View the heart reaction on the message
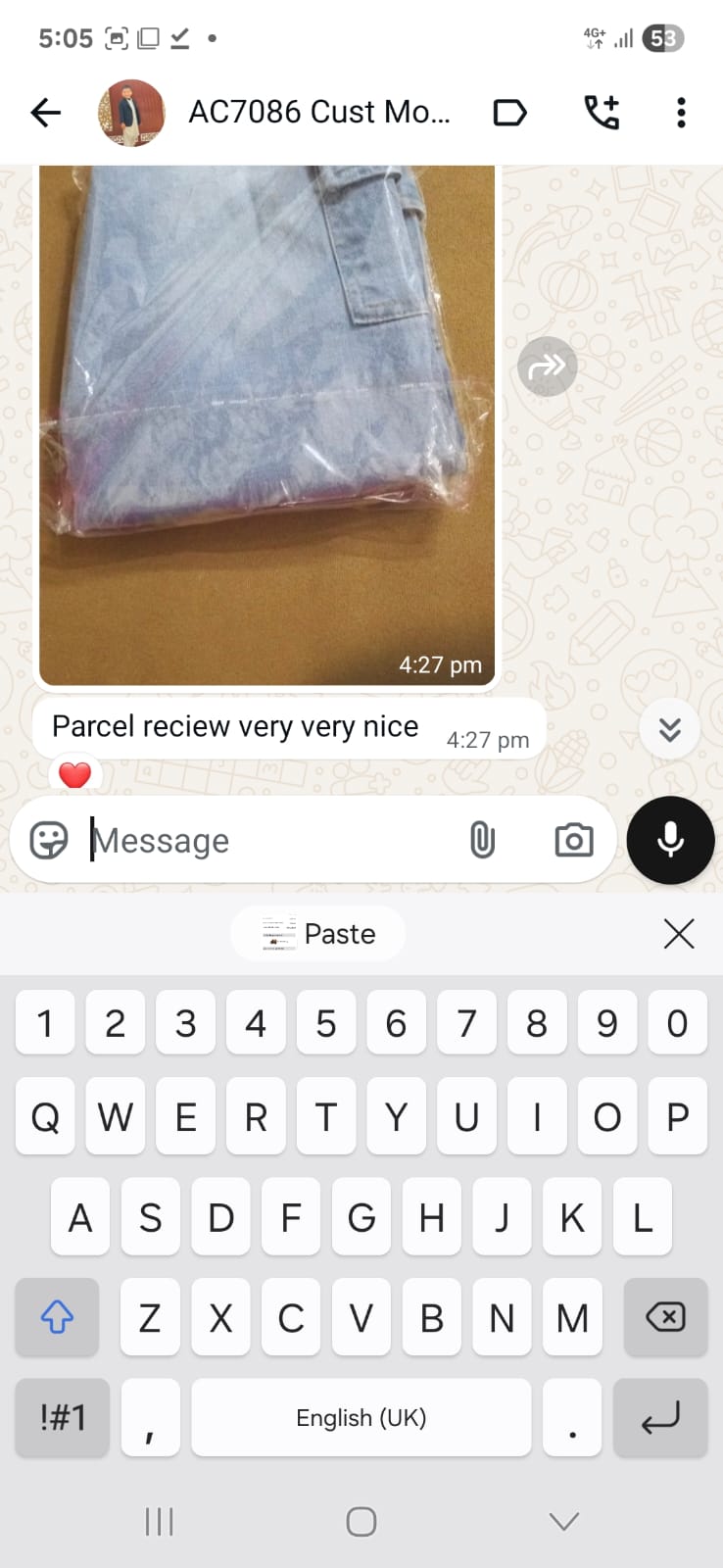Screen dimensions: 723x1568 tap(75, 775)
